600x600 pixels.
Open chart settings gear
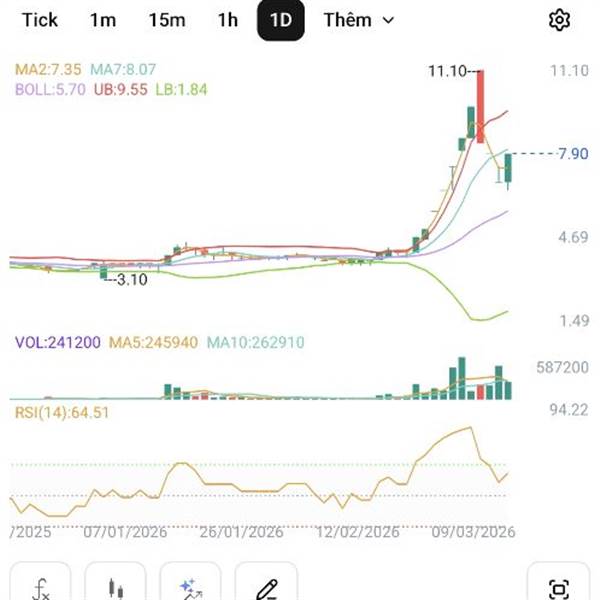coord(560,20)
